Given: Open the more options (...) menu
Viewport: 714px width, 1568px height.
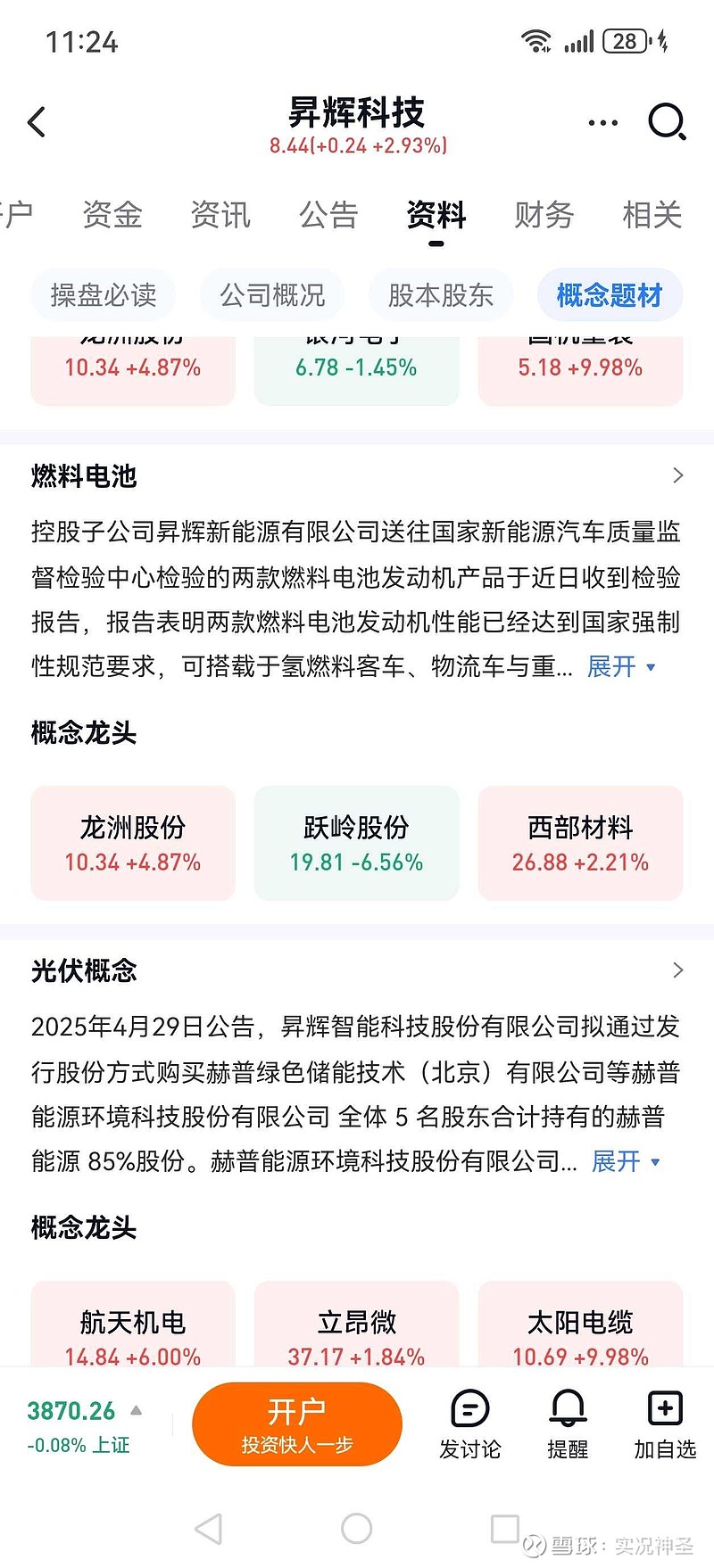Looking at the screenshot, I should coord(602,121).
